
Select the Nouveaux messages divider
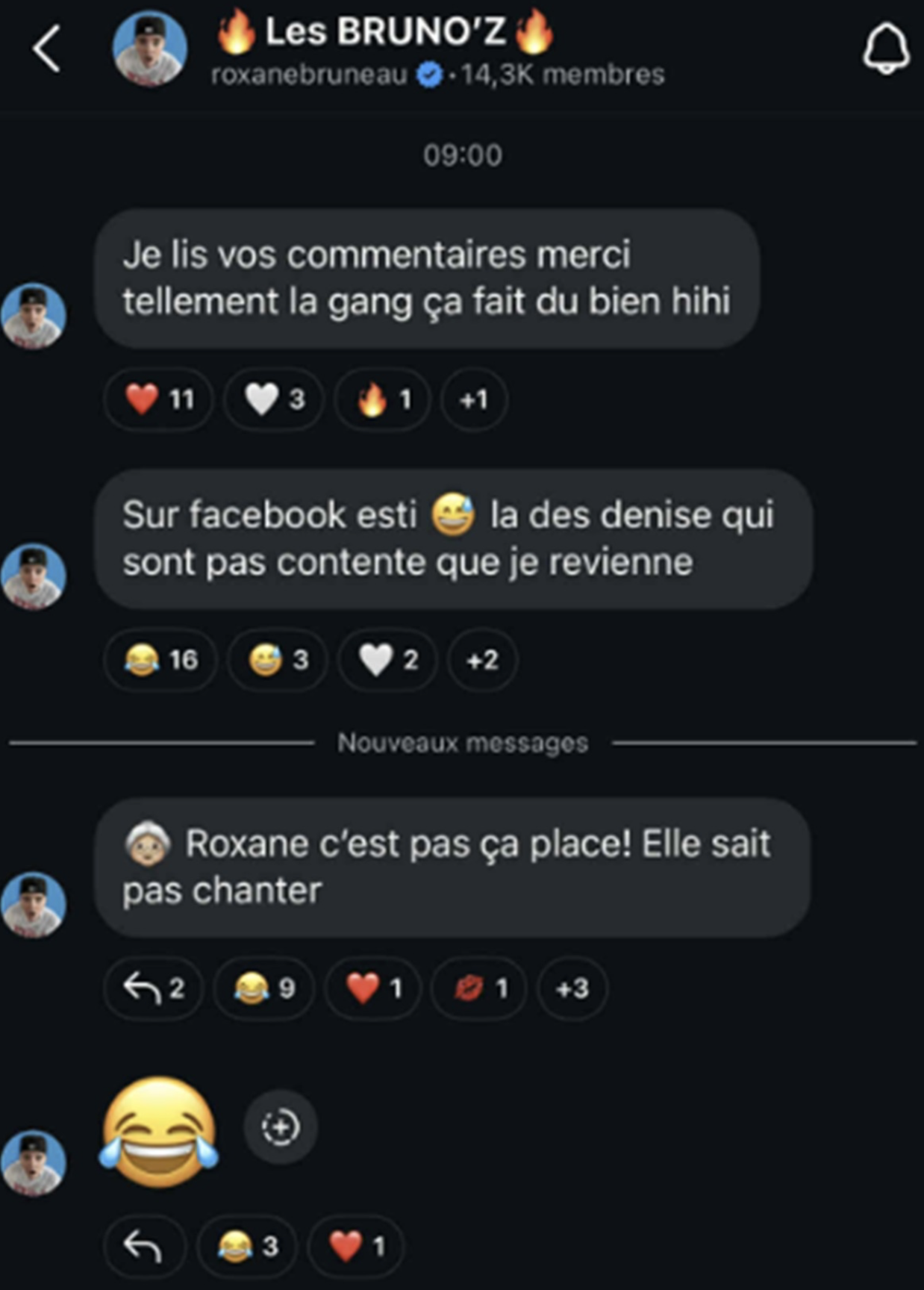pos(462,742)
